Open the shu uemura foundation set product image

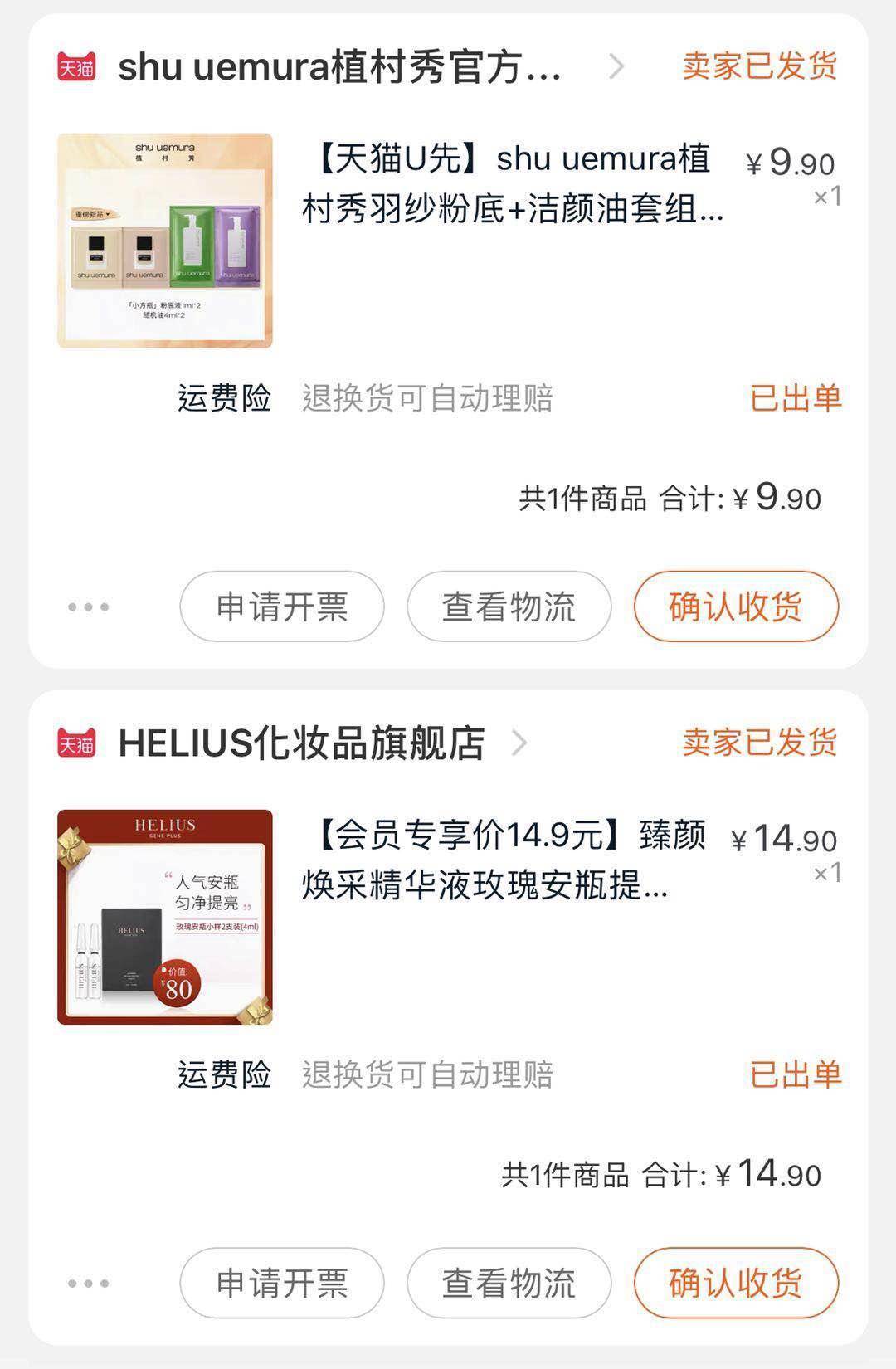point(165,241)
